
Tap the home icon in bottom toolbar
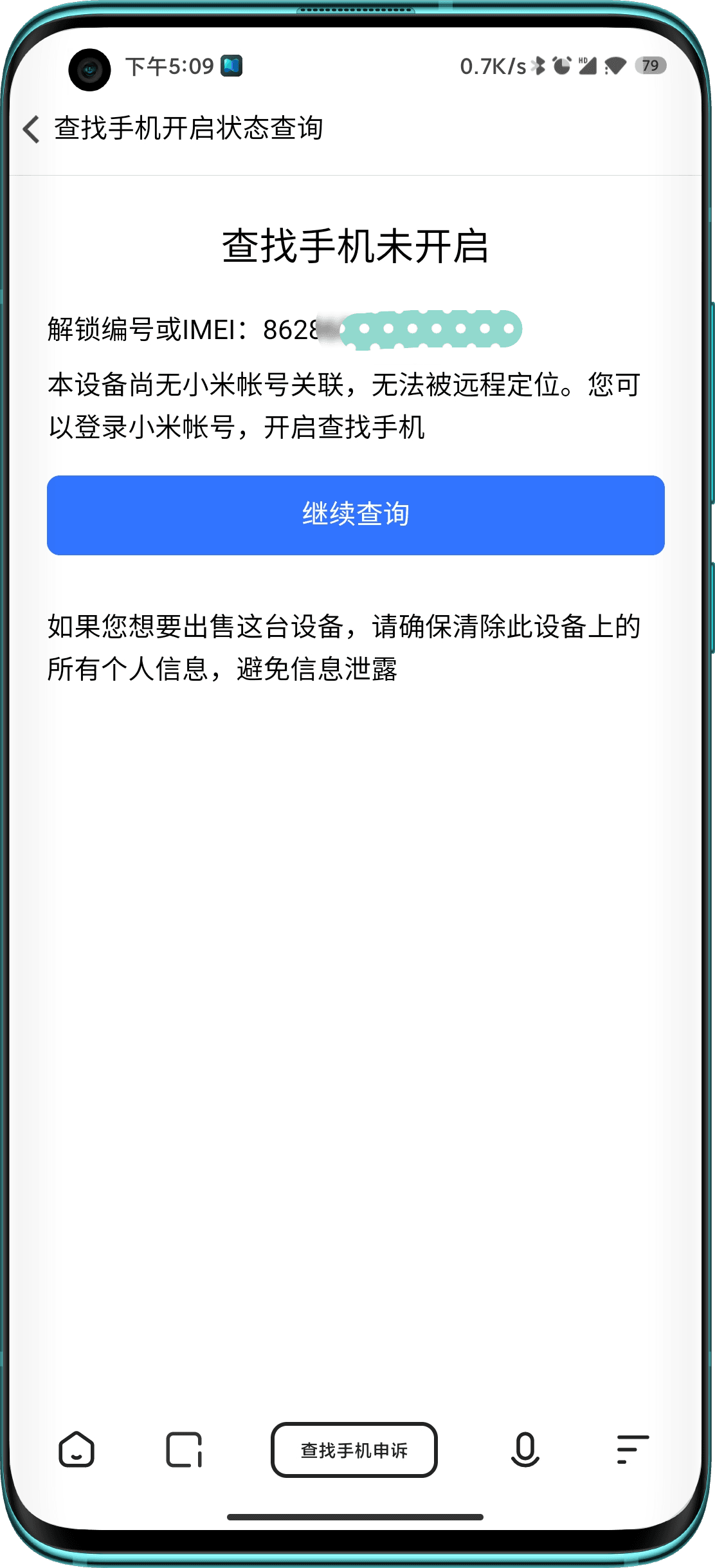(77, 1450)
